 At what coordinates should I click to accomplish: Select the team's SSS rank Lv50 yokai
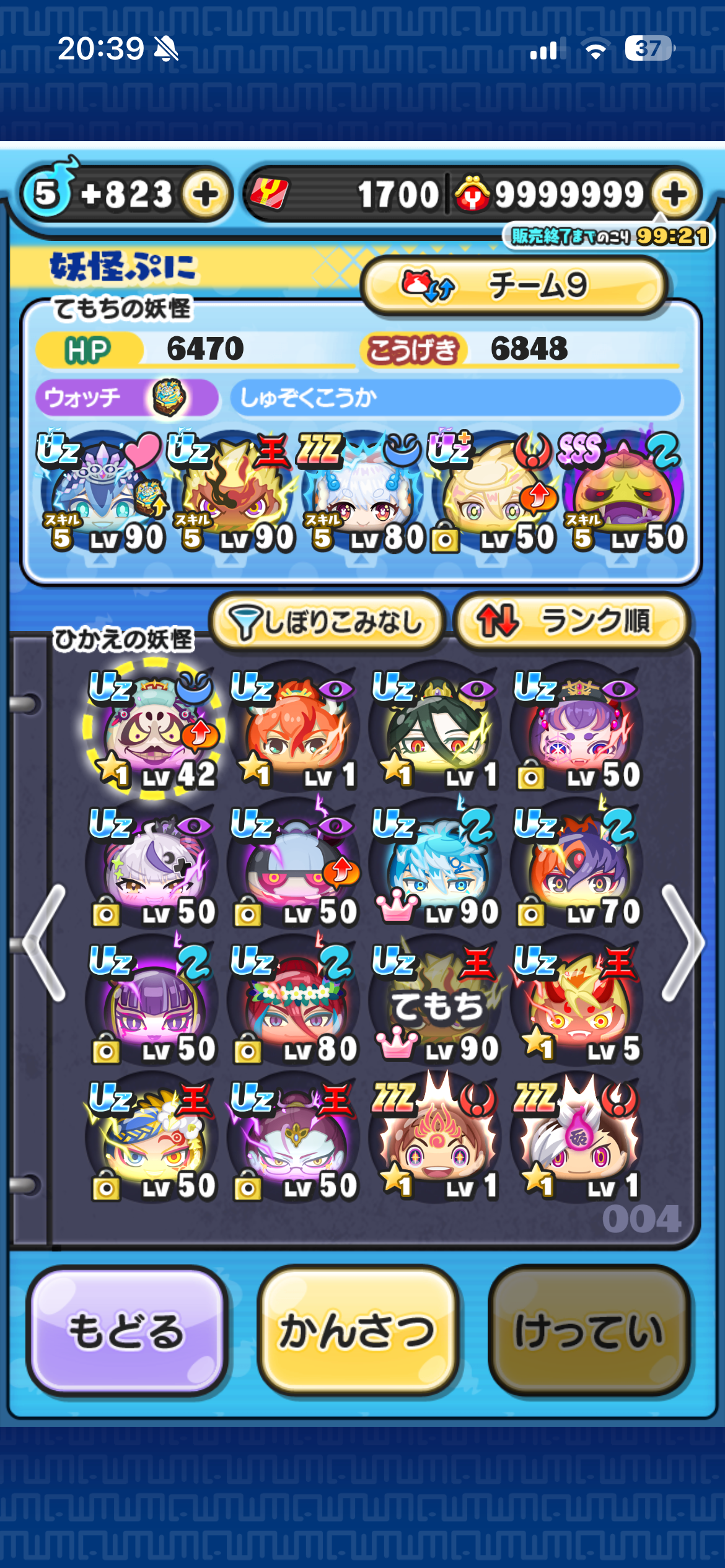(x=623, y=492)
